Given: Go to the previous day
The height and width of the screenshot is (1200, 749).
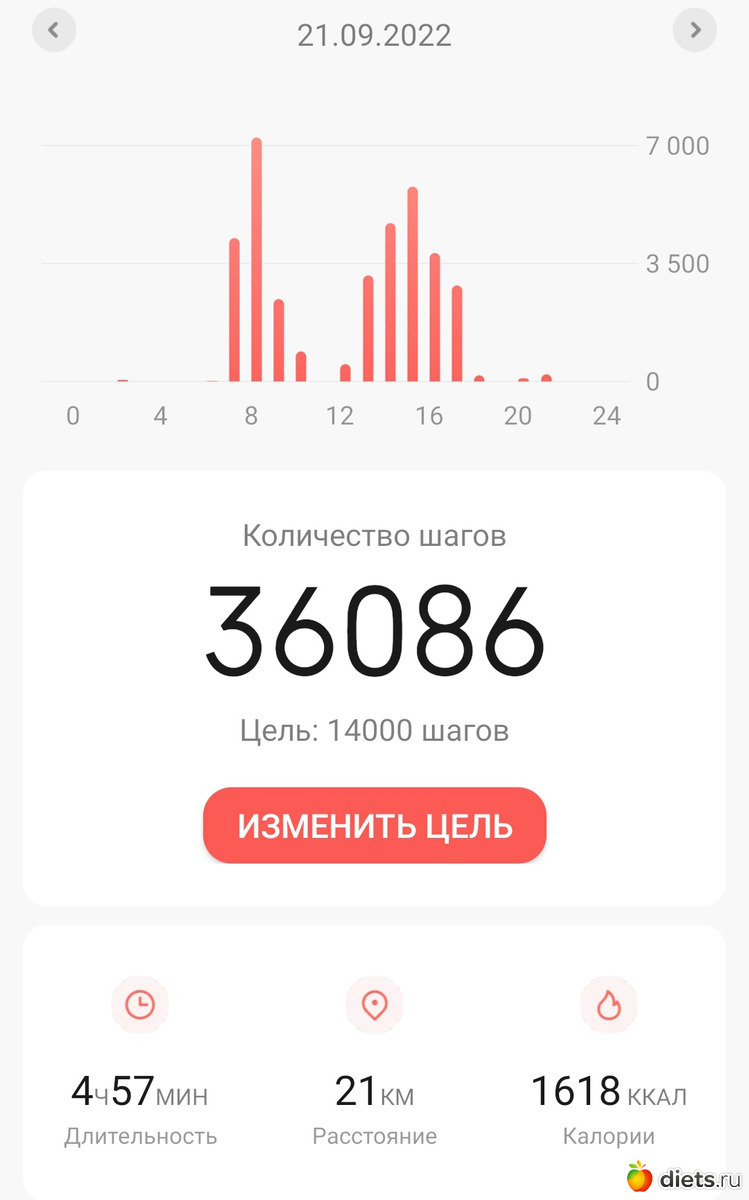Looking at the screenshot, I should coord(54,30).
